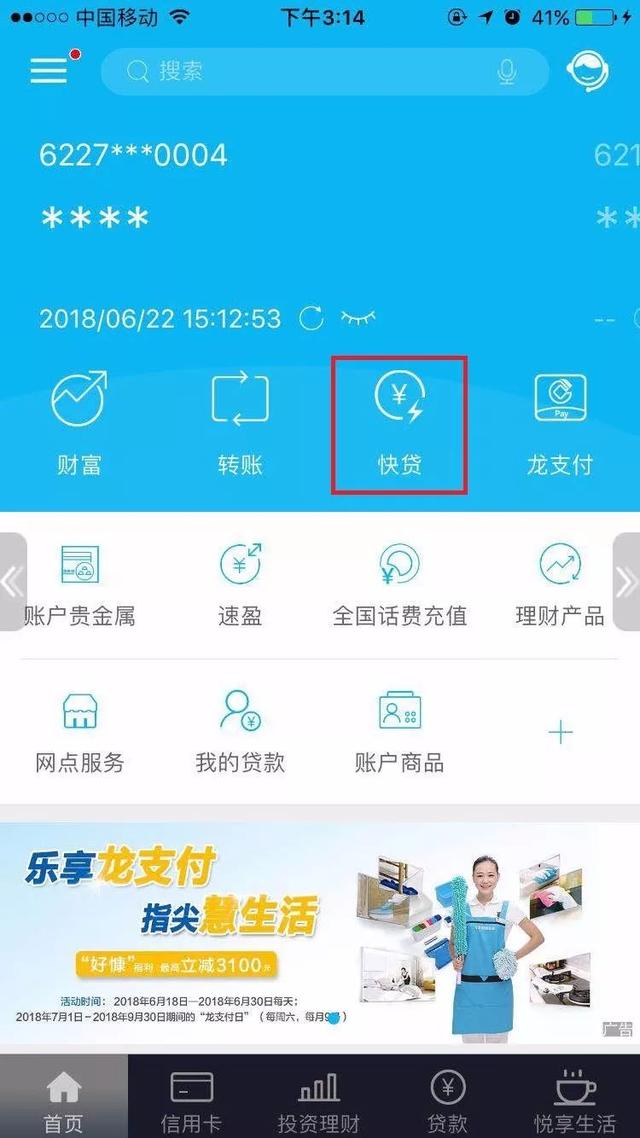640x1138 pixels.
Task: Open 账户商品
Action: (399, 732)
